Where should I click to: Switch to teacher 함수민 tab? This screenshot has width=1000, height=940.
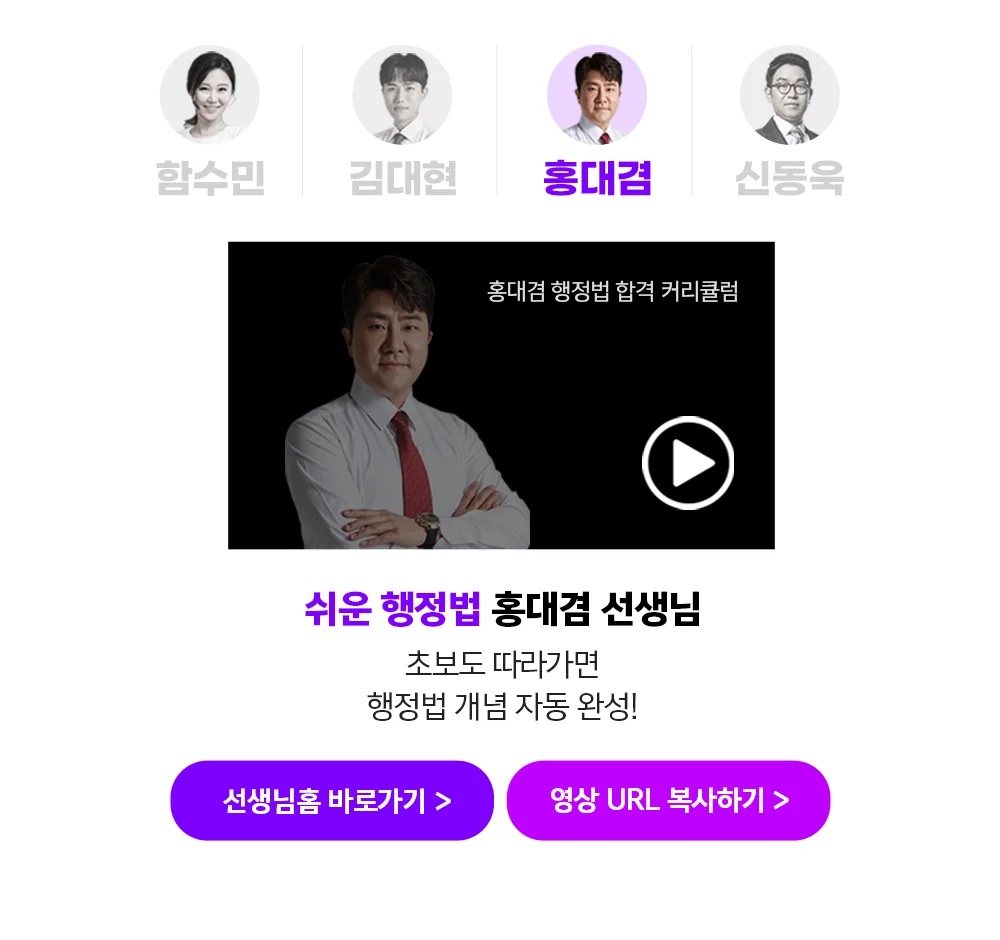[x=210, y=122]
